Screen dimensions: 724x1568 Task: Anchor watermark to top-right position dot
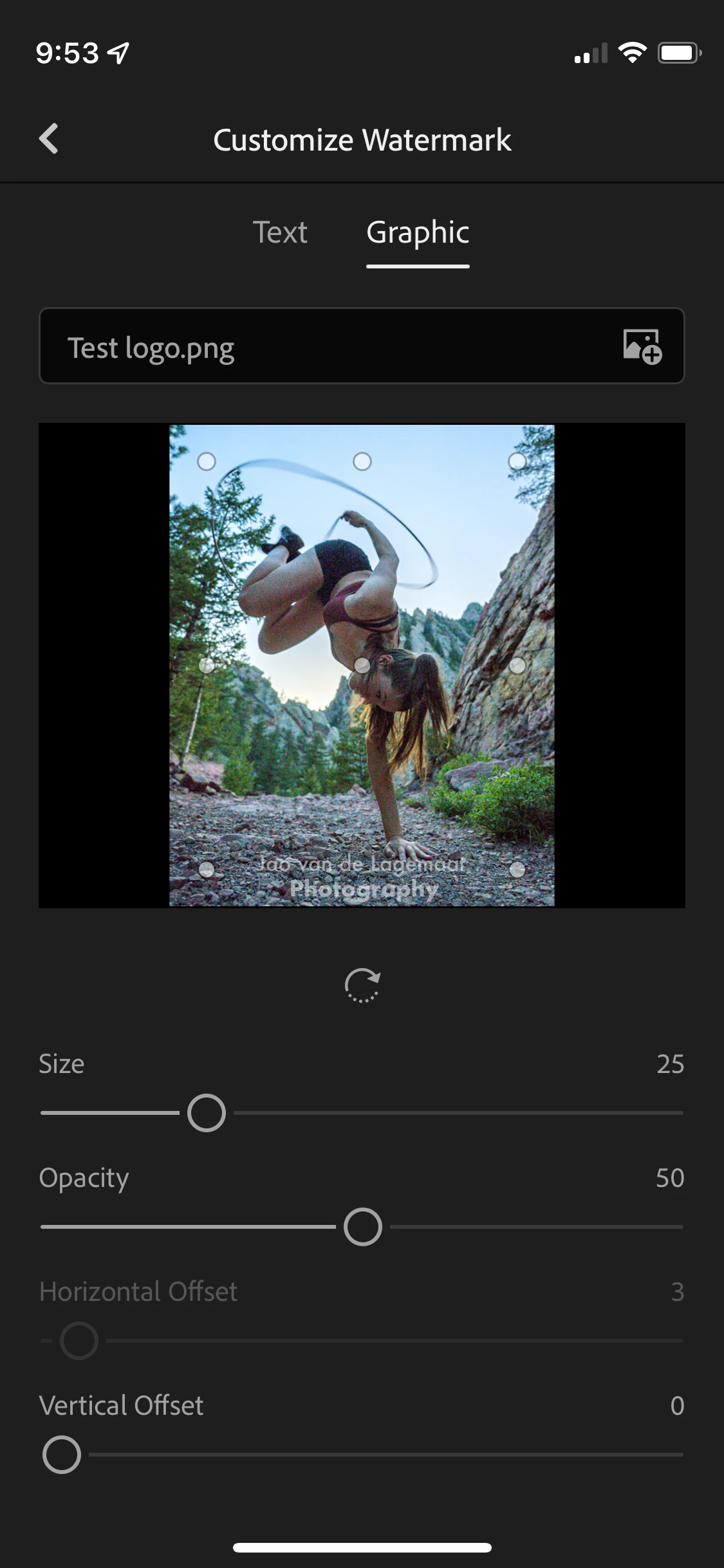(x=517, y=462)
